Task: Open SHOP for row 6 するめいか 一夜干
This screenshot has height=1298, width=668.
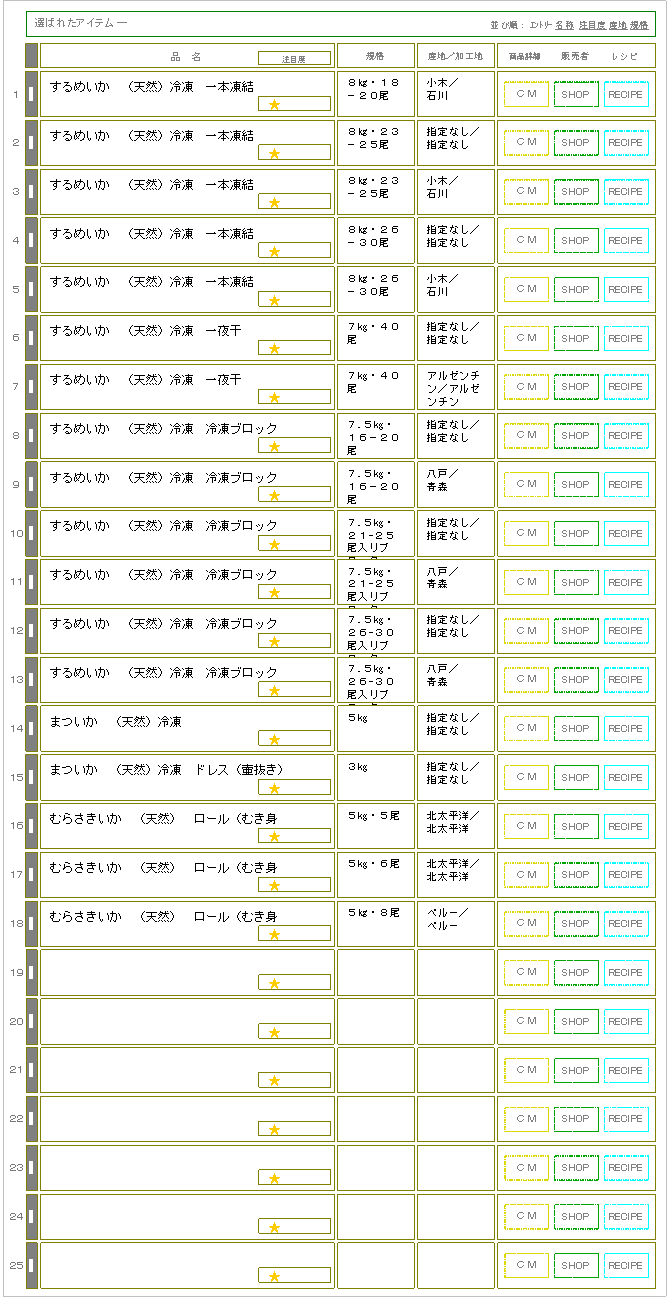Action: tap(576, 339)
